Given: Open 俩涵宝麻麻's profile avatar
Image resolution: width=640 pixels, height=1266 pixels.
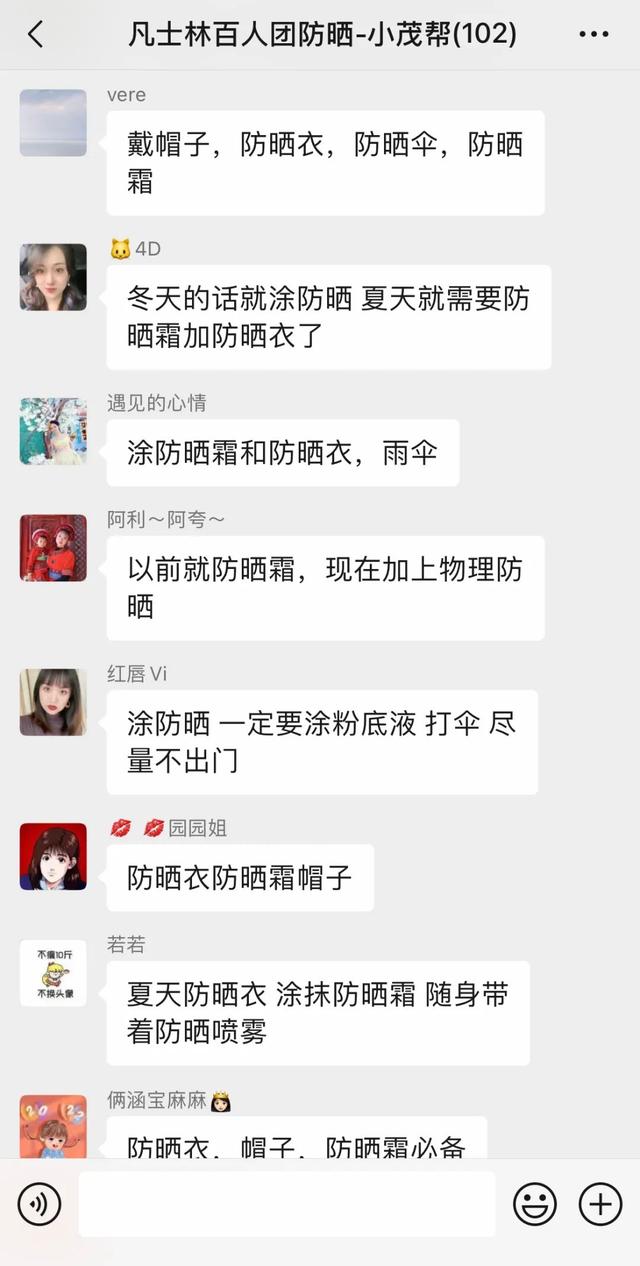Looking at the screenshot, I should (x=53, y=1126).
